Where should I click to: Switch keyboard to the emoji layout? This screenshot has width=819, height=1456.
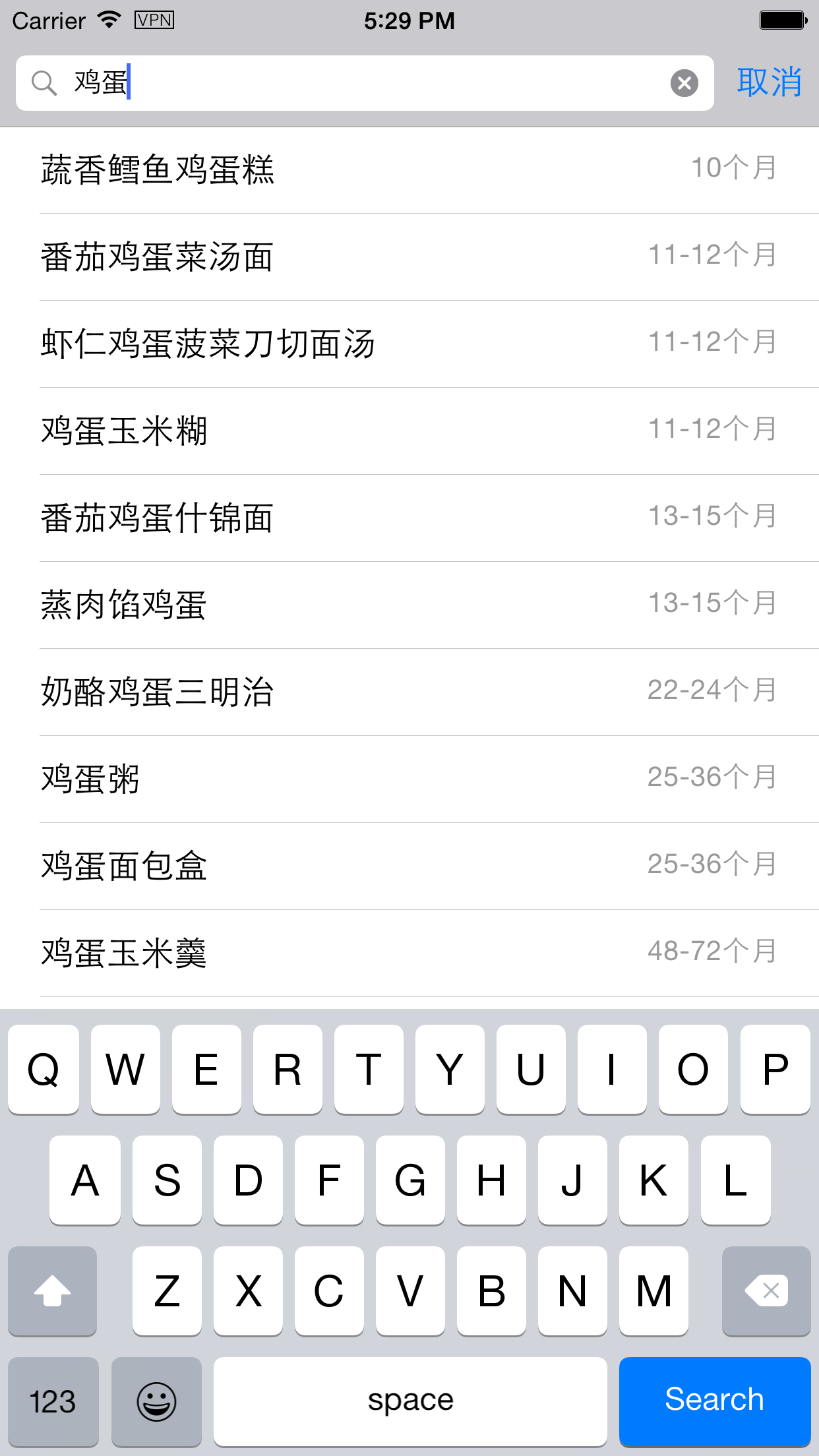pyautogui.click(x=156, y=1400)
